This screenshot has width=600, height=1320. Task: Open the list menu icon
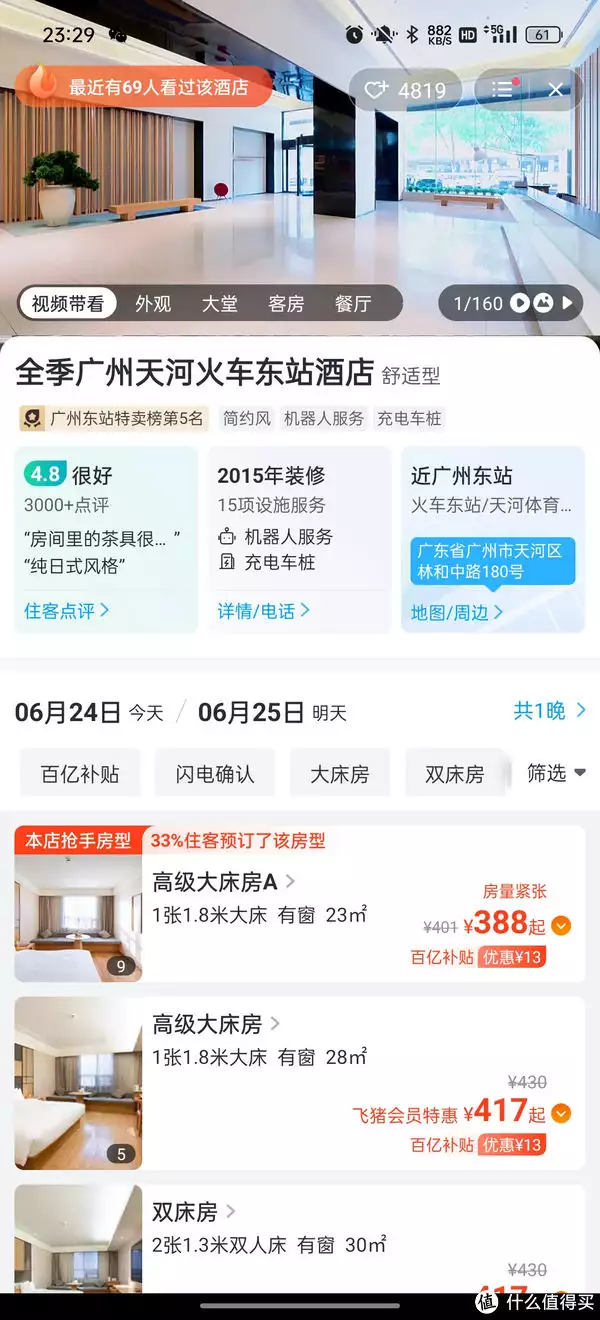(502, 90)
